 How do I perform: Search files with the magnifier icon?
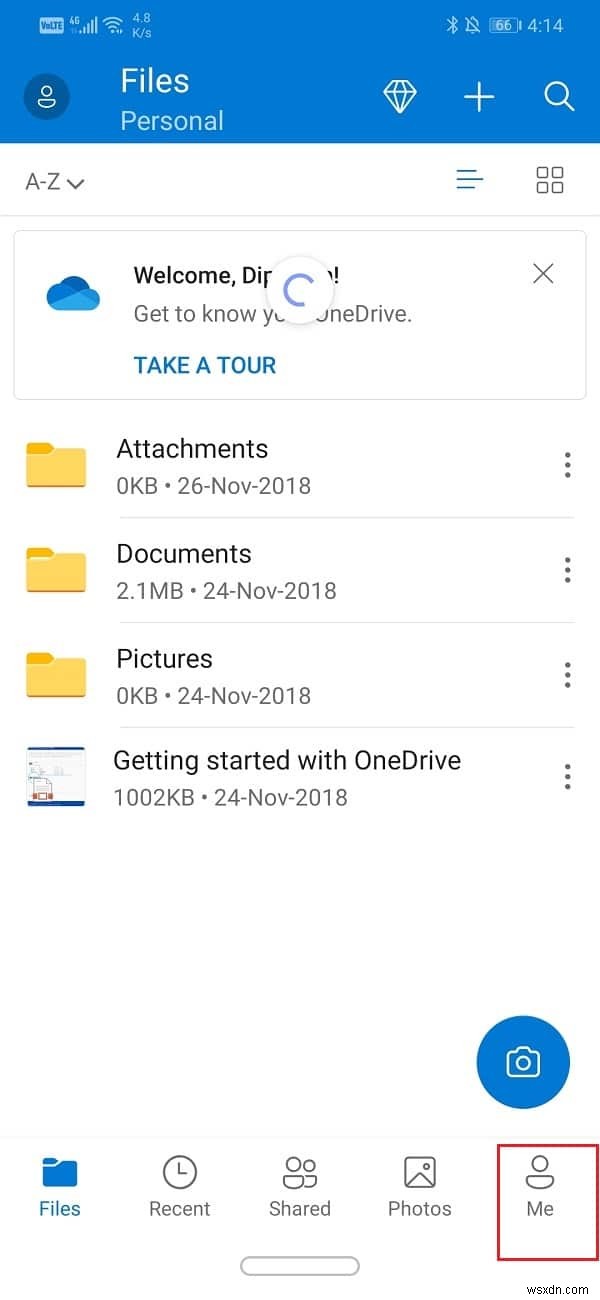coord(559,97)
